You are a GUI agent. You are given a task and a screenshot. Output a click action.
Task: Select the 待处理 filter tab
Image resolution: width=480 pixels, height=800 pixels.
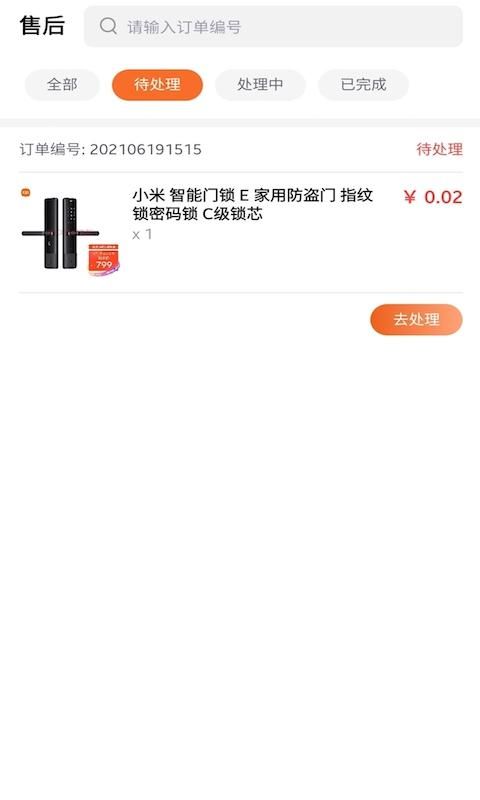point(157,85)
